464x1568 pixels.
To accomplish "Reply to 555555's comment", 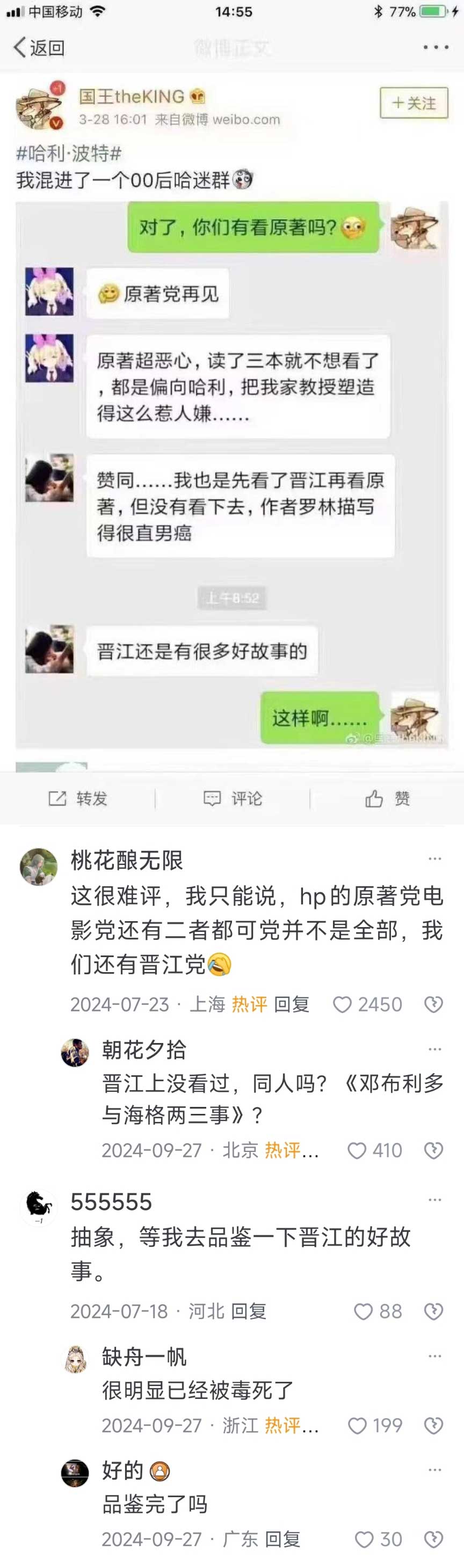I will pyautogui.click(x=249, y=1311).
